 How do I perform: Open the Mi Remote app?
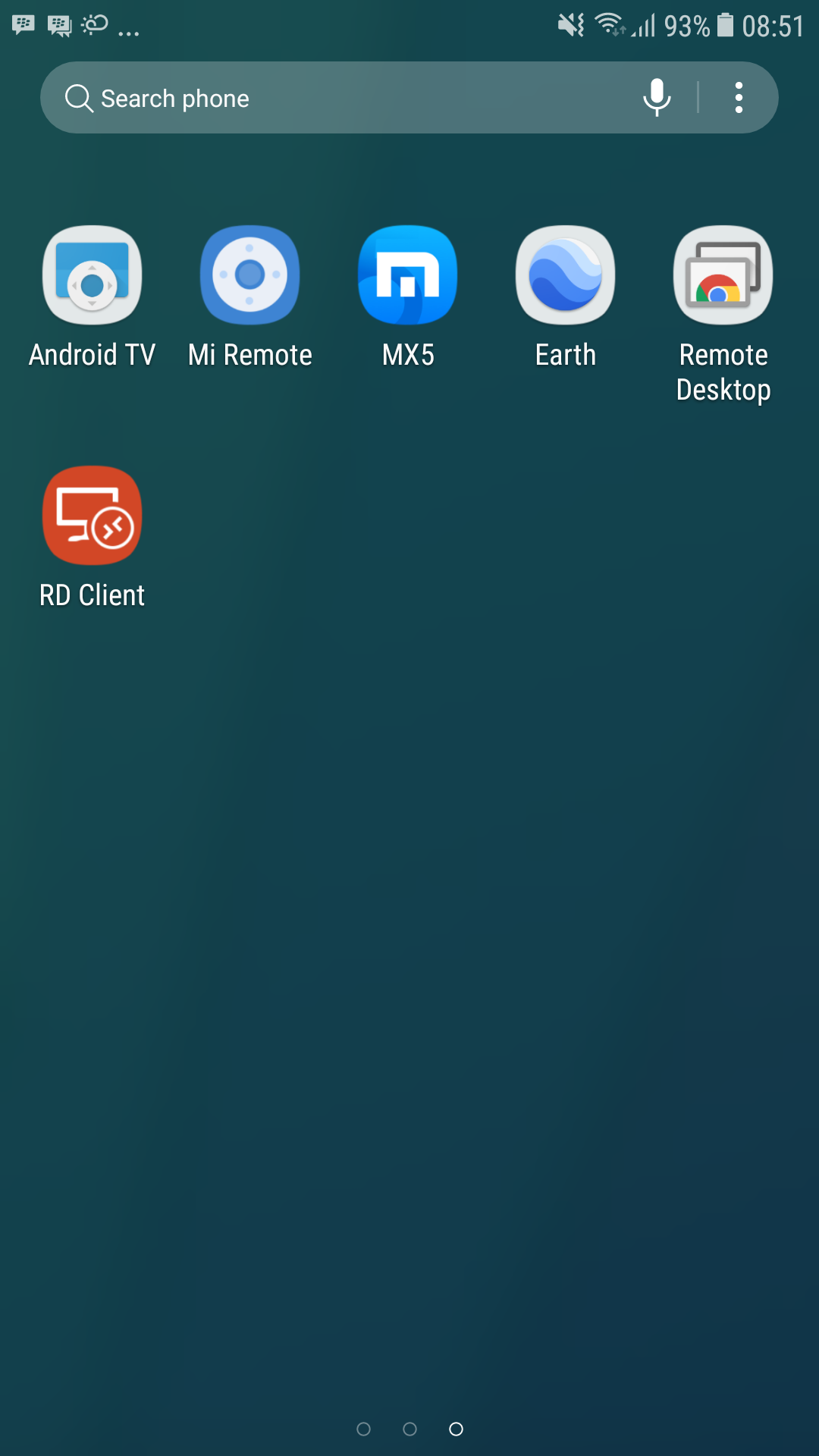point(249,275)
